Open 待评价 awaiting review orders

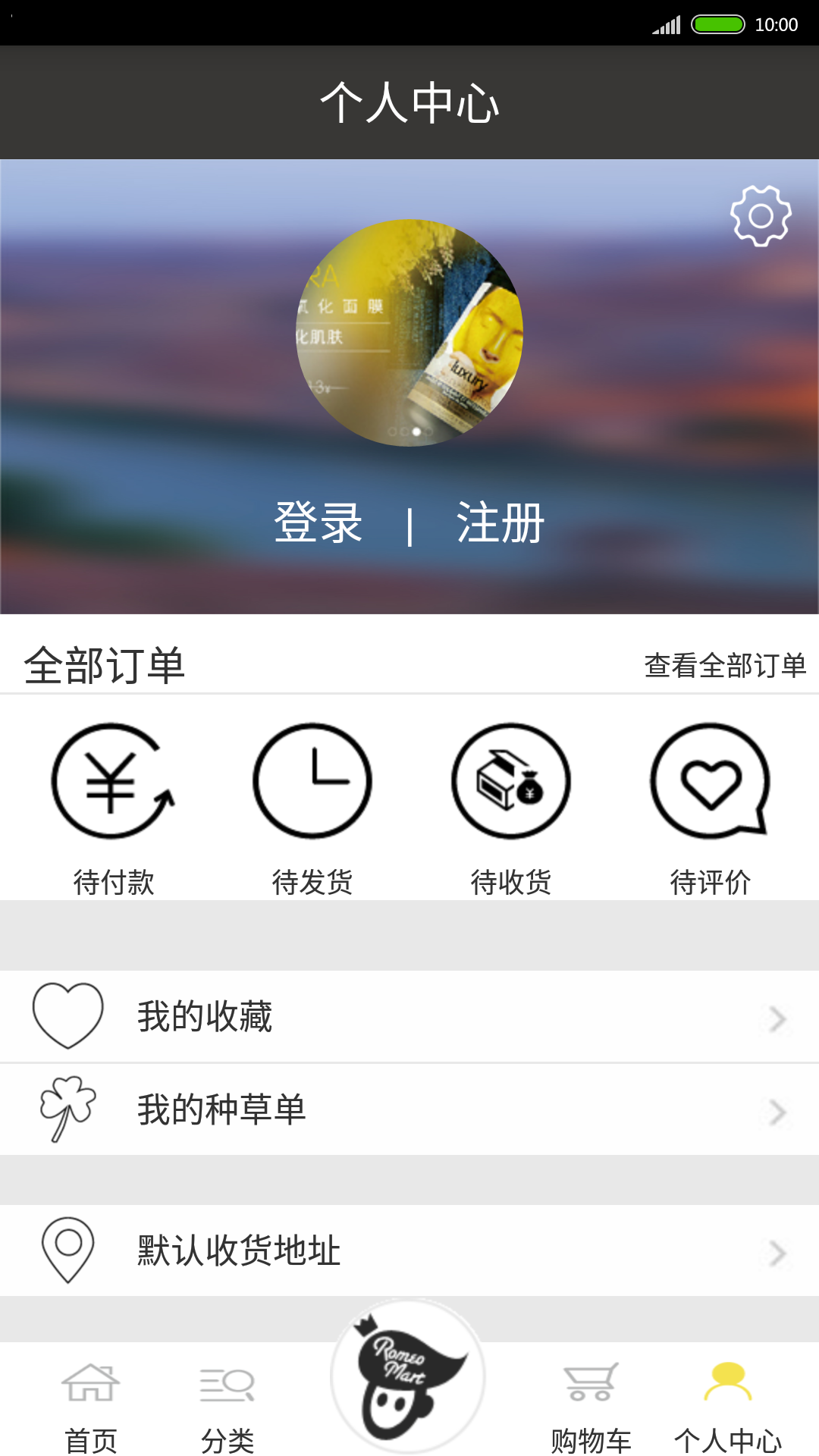[x=711, y=808]
